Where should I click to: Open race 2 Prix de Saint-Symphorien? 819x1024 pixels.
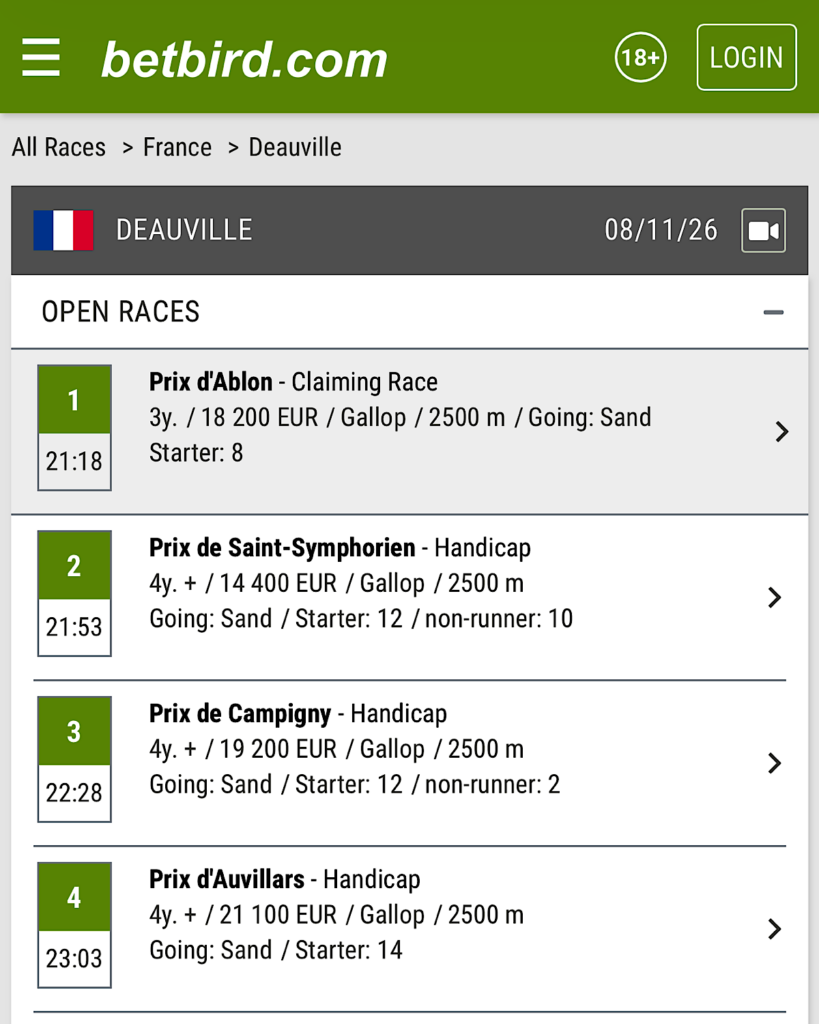point(410,597)
